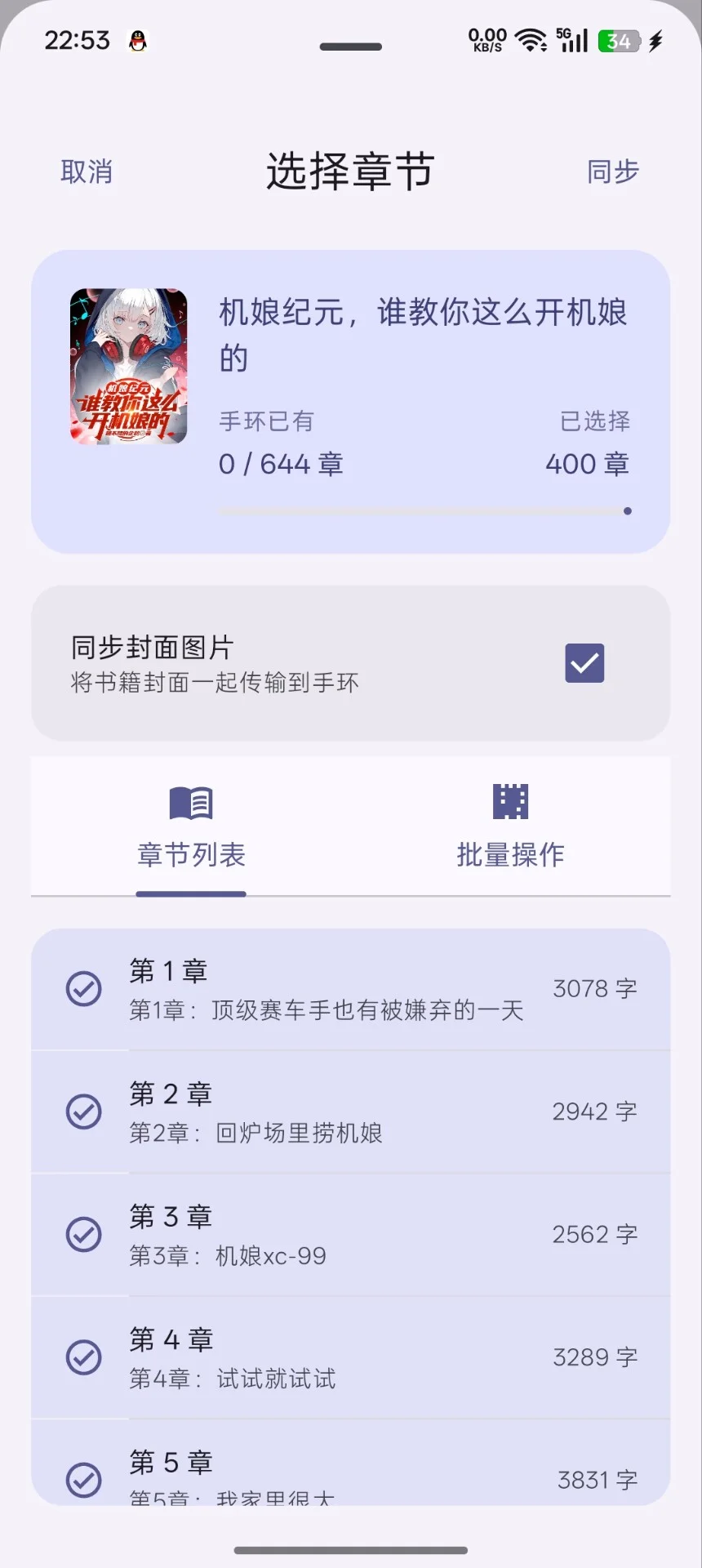The height and width of the screenshot is (1568, 702).
Task: Tap 取消 to cancel chapter selection
Action: point(87,172)
